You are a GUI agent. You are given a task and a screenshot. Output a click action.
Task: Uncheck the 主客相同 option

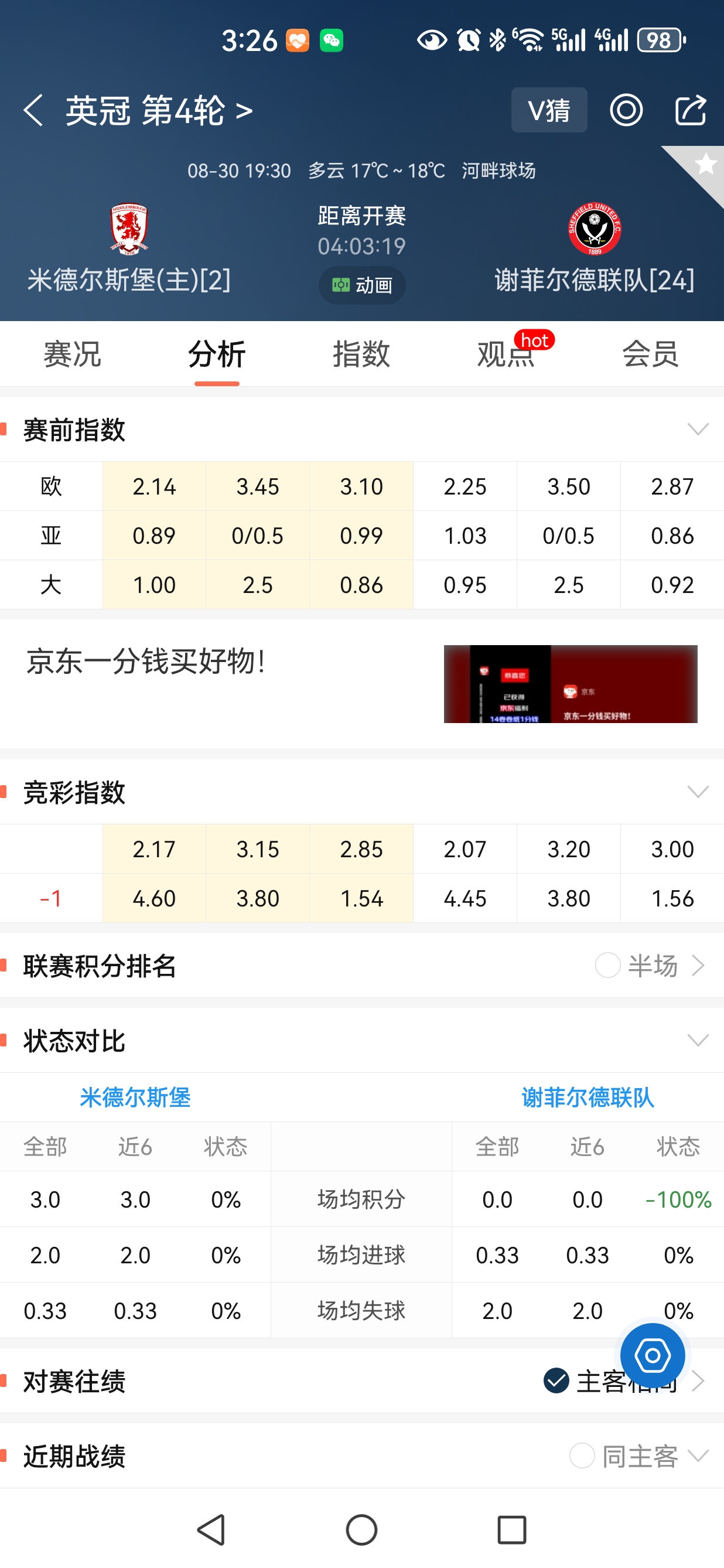(x=556, y=1381)
